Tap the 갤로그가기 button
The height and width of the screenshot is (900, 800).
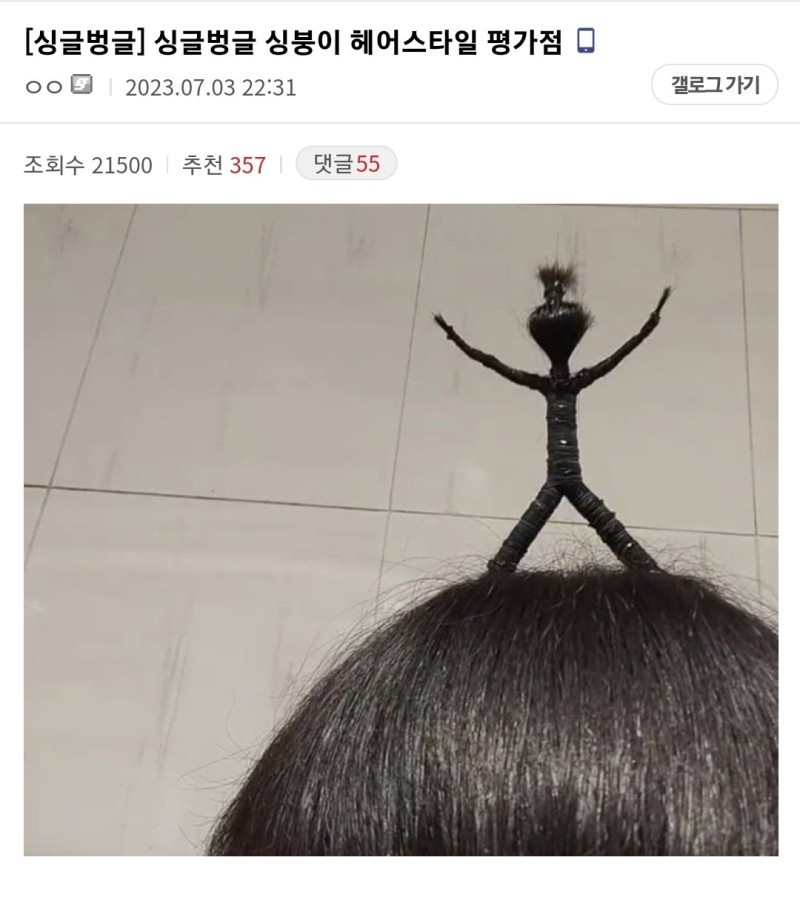pyautogui.click(x=714, y=85)
